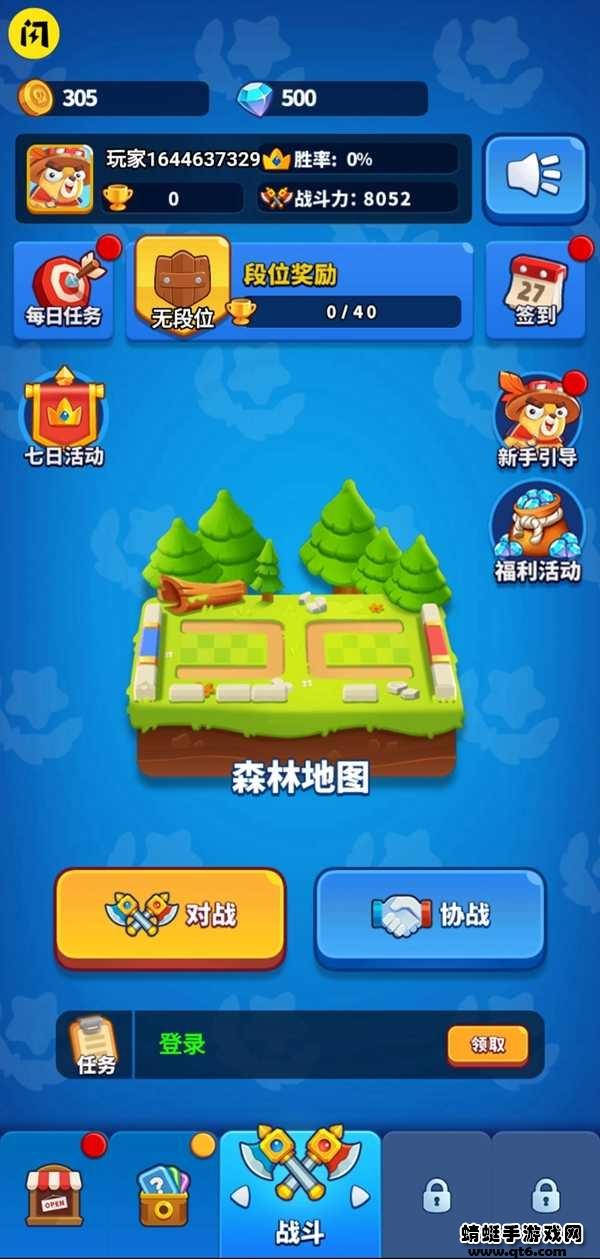The width and height of the screenshot is (600, 1259).
Task: View the 段位奖励 rank rewards
Action: pos(300,291)
